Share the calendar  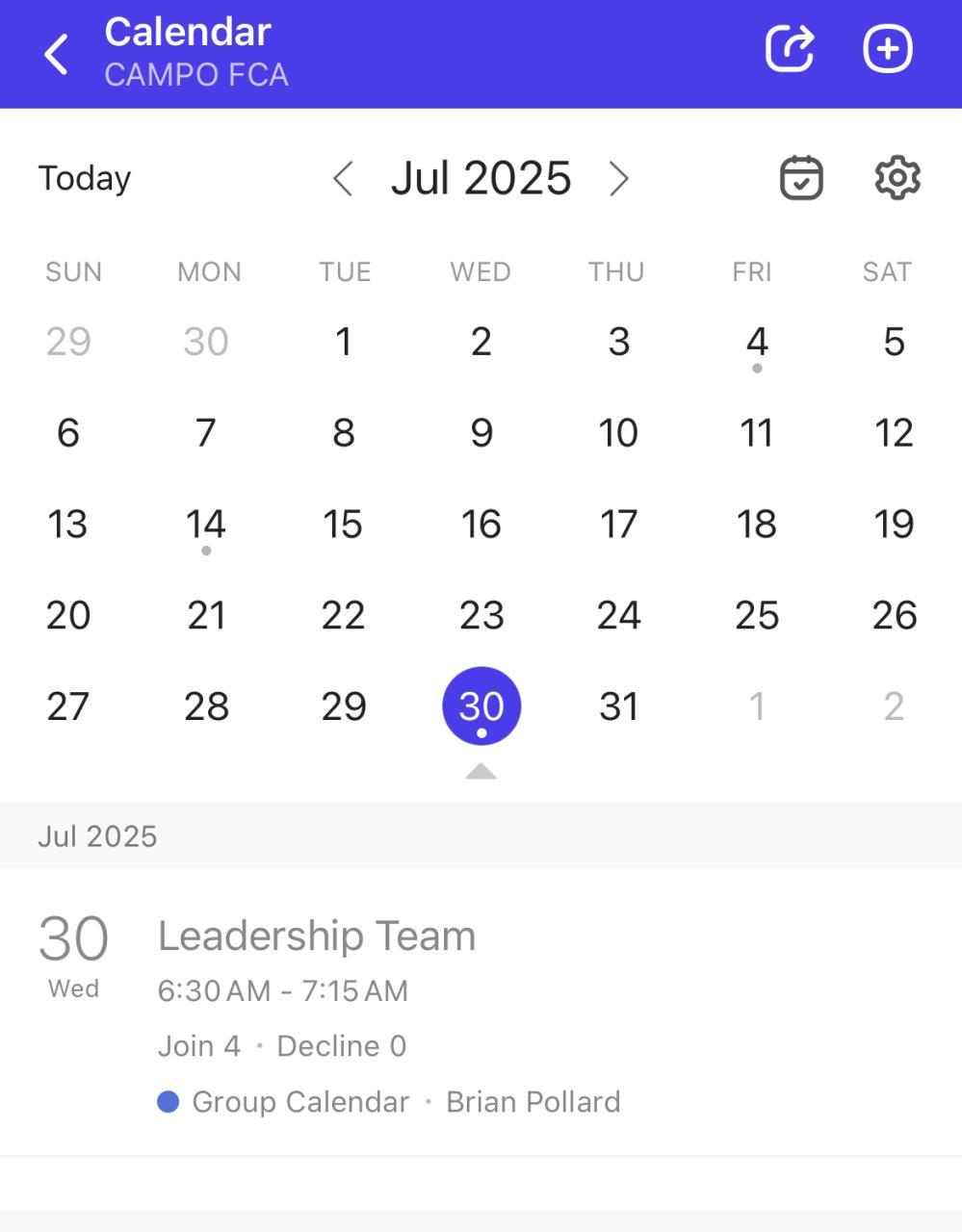pyautogui.click(x=790, y=49)
